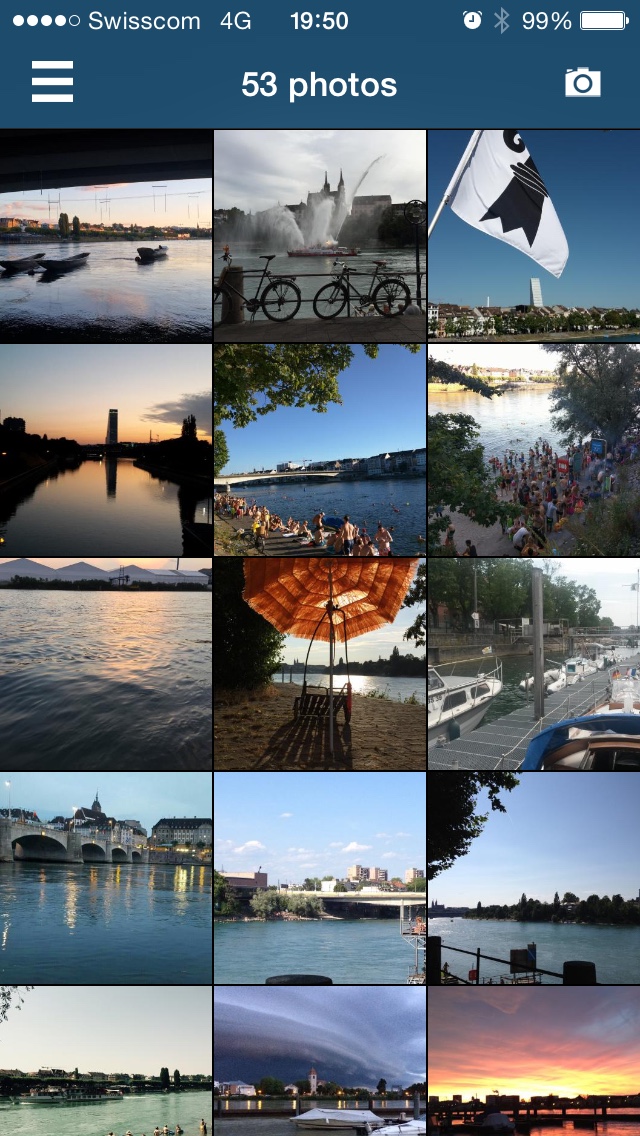View the fountain and bicycles photo
The image size is (640, 1136).
320,236
